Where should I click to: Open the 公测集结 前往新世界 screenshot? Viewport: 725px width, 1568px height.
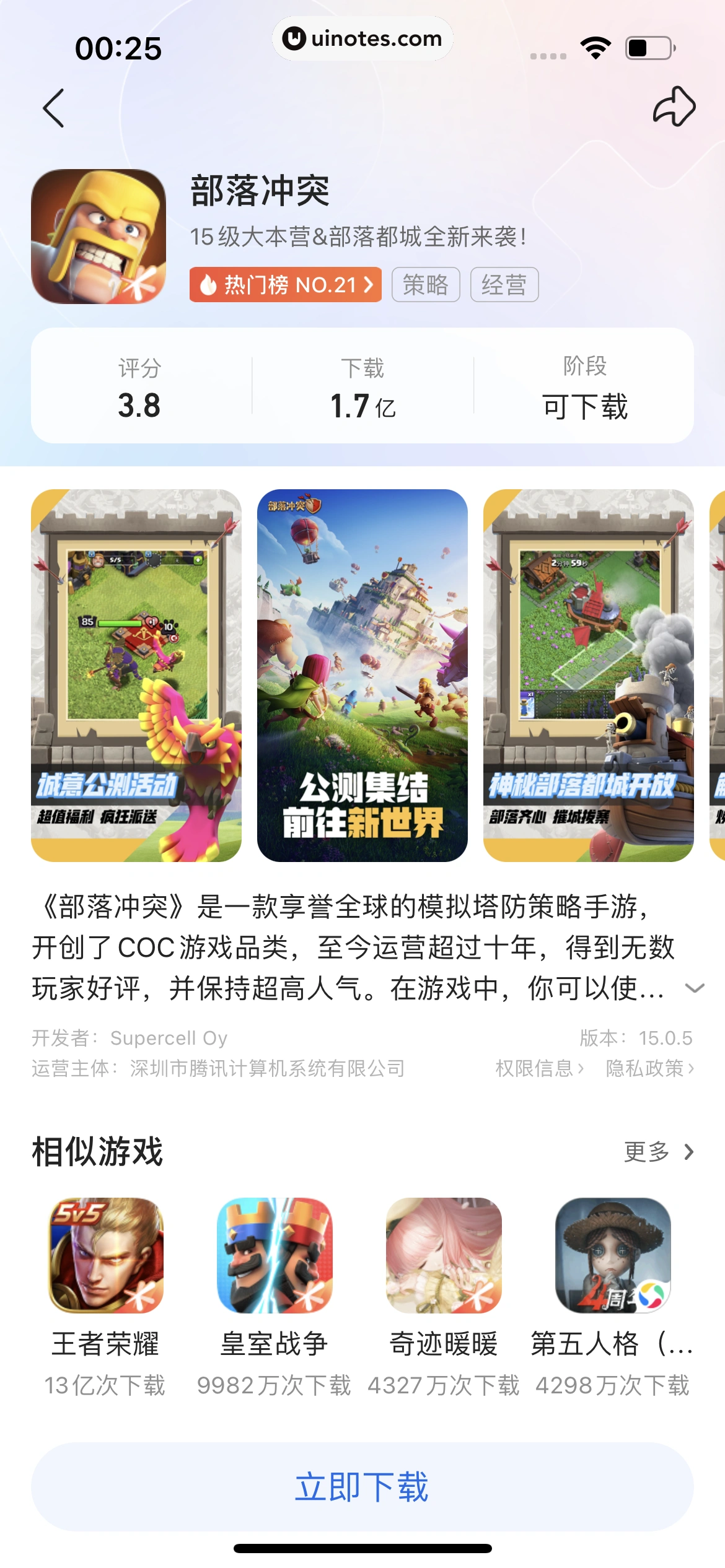point(362,675)
